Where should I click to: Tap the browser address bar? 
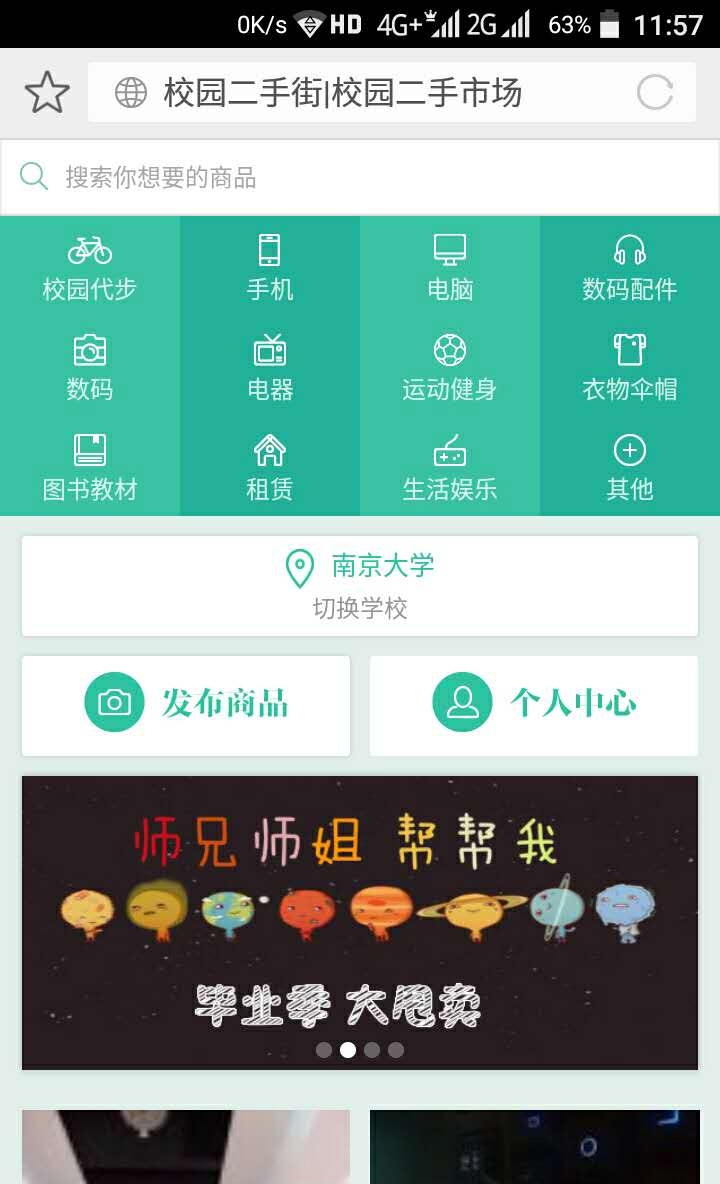click(360, 93)
